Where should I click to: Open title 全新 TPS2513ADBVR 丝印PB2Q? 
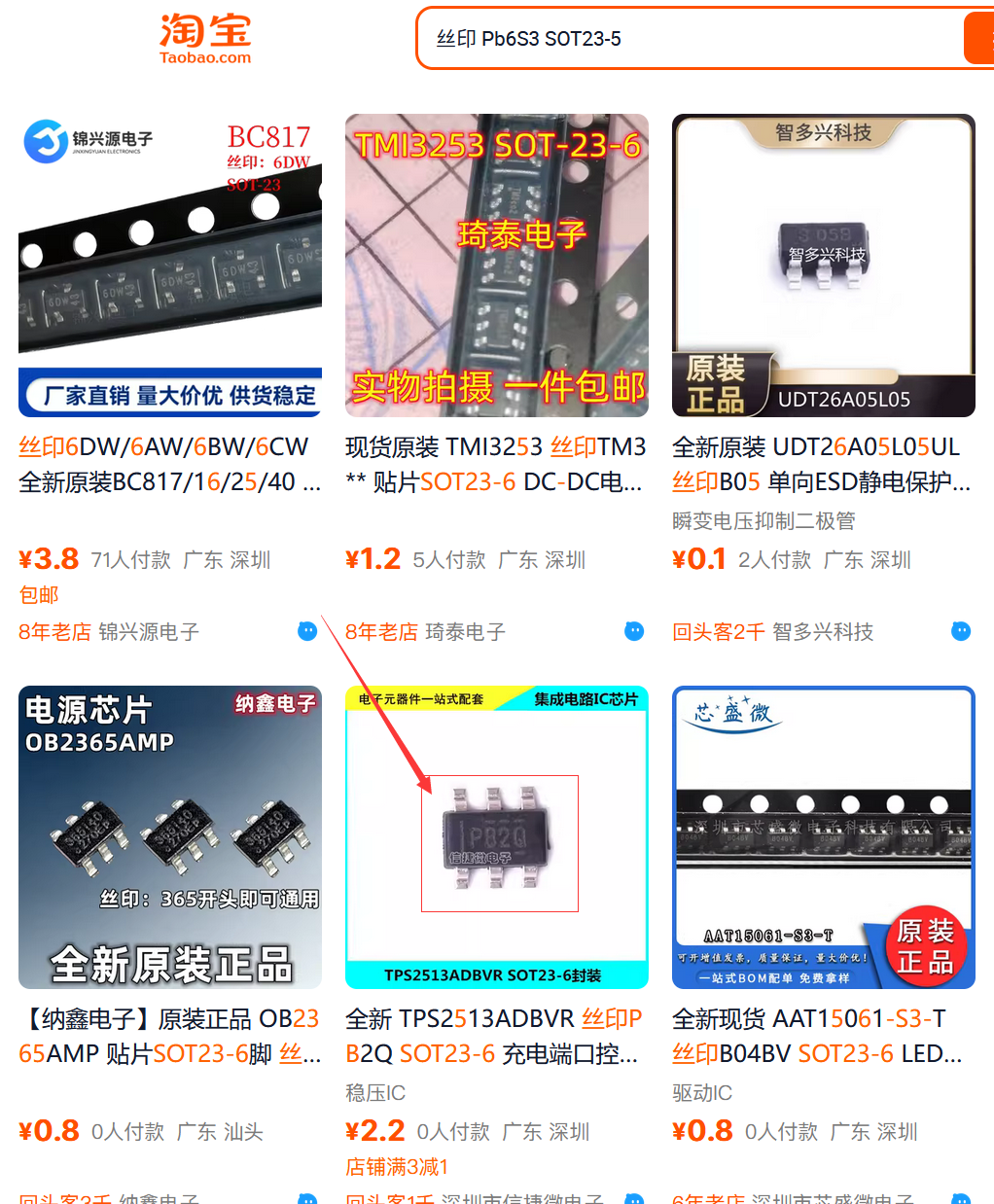point(494,1036)
